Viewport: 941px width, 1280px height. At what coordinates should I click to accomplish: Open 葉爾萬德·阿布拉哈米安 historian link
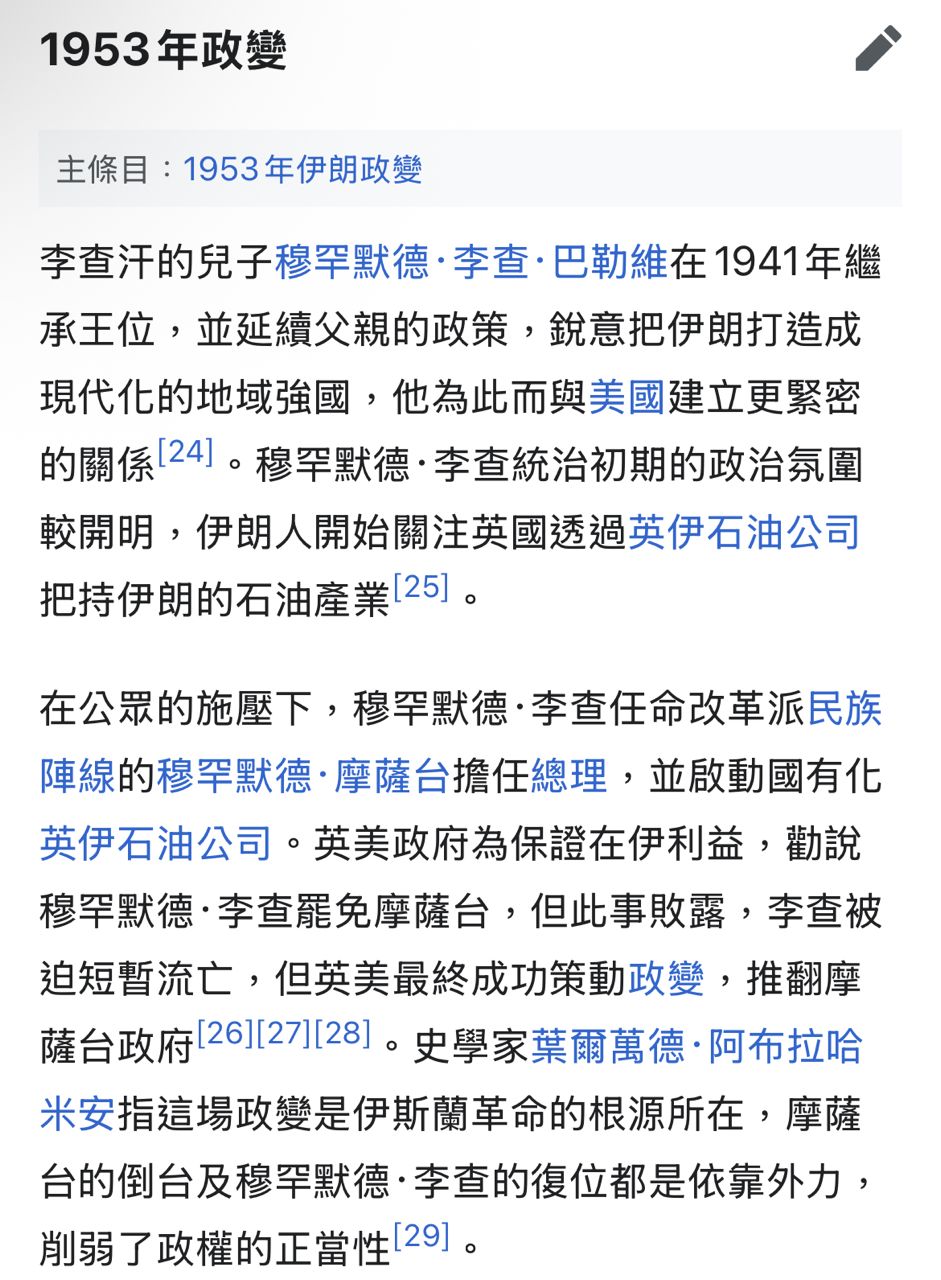[x=451, y=1080]
